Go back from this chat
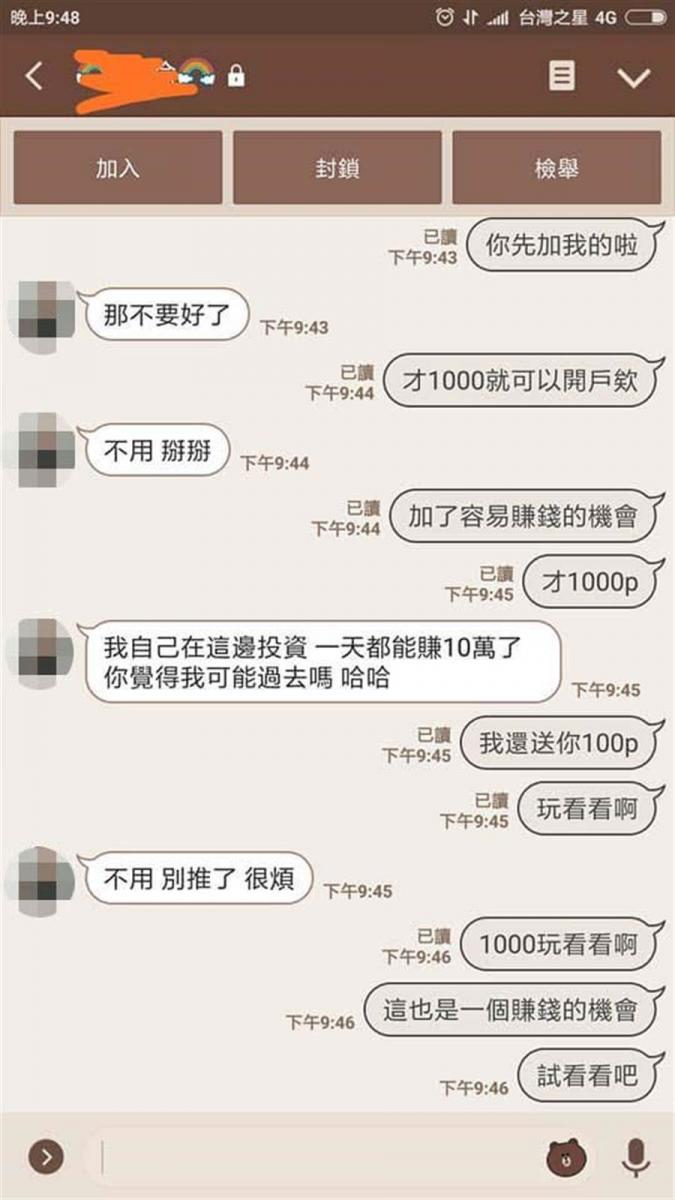This screenshot has width=675, height=1200. [35, 76]
